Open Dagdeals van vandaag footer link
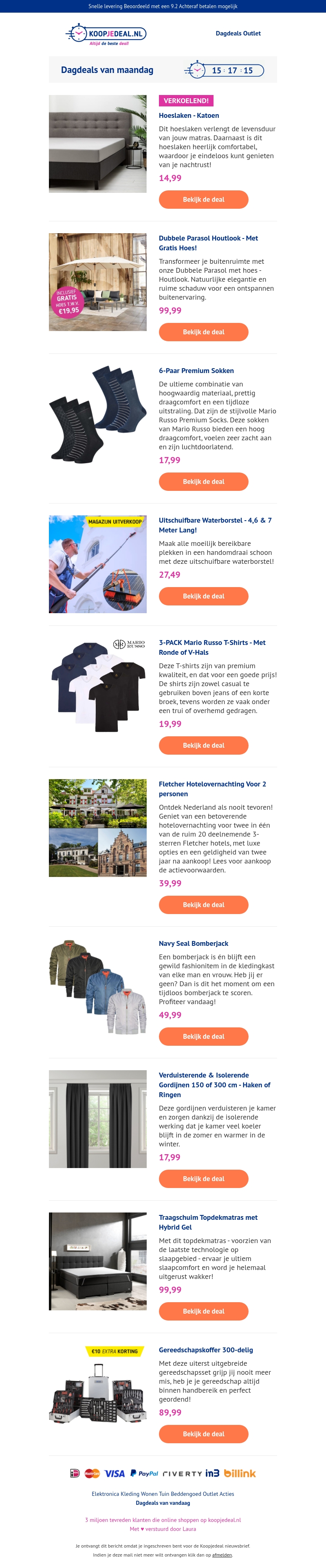The image size is (326, 1568). [163, 1503]
